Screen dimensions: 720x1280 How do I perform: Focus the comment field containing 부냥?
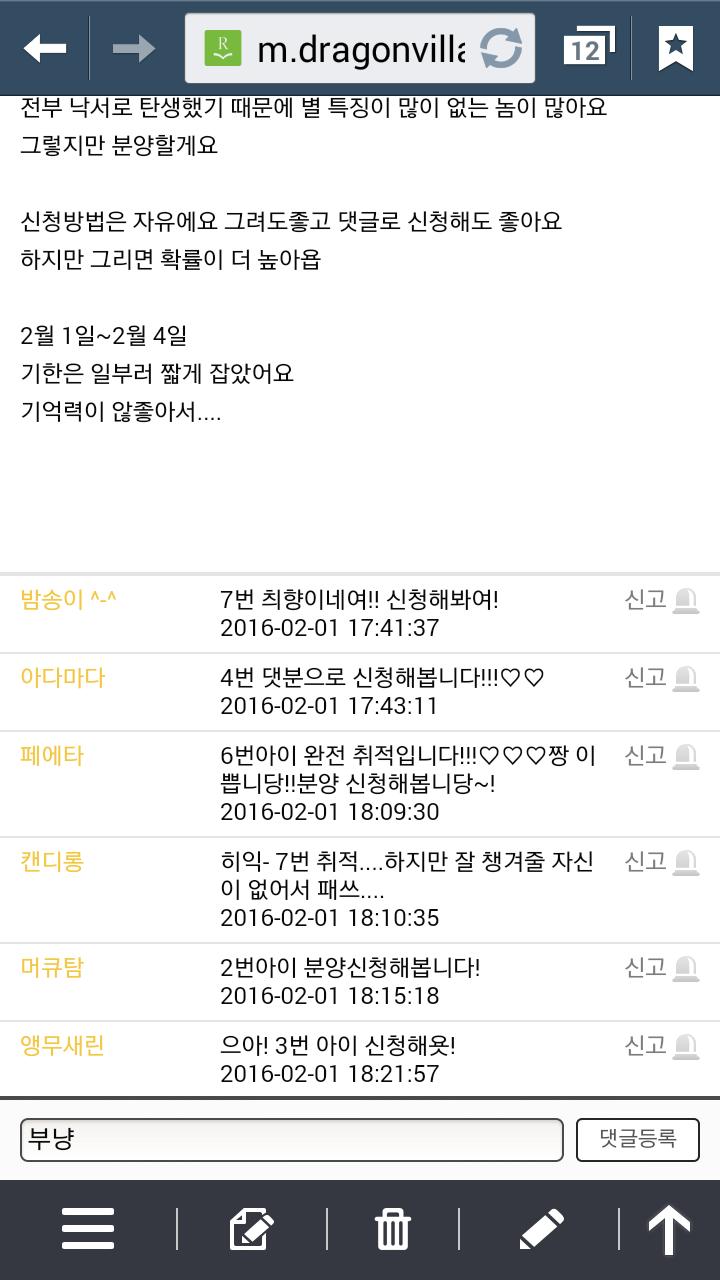pos(292,1140)
